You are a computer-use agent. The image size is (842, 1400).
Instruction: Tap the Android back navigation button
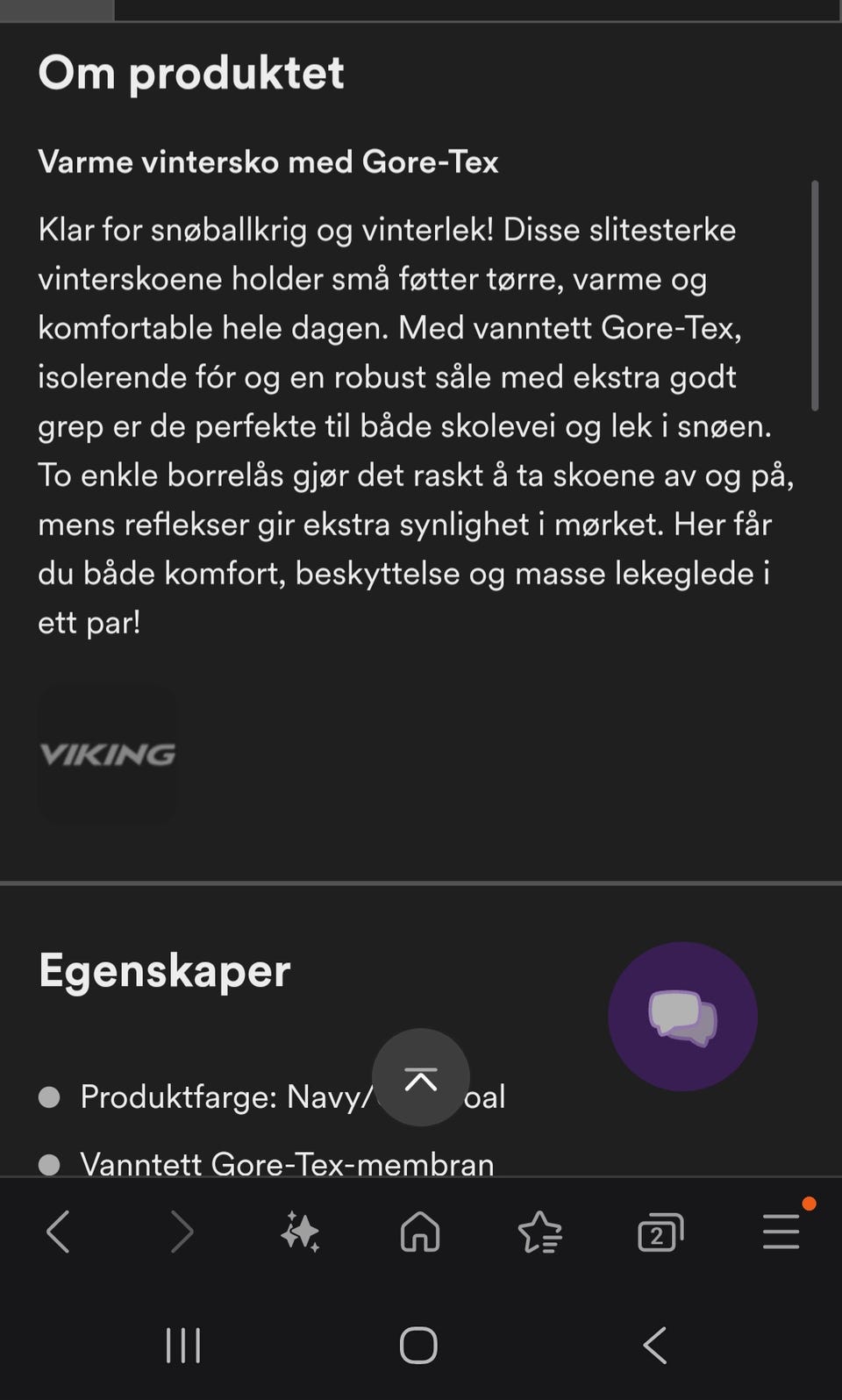point(653,1344)
